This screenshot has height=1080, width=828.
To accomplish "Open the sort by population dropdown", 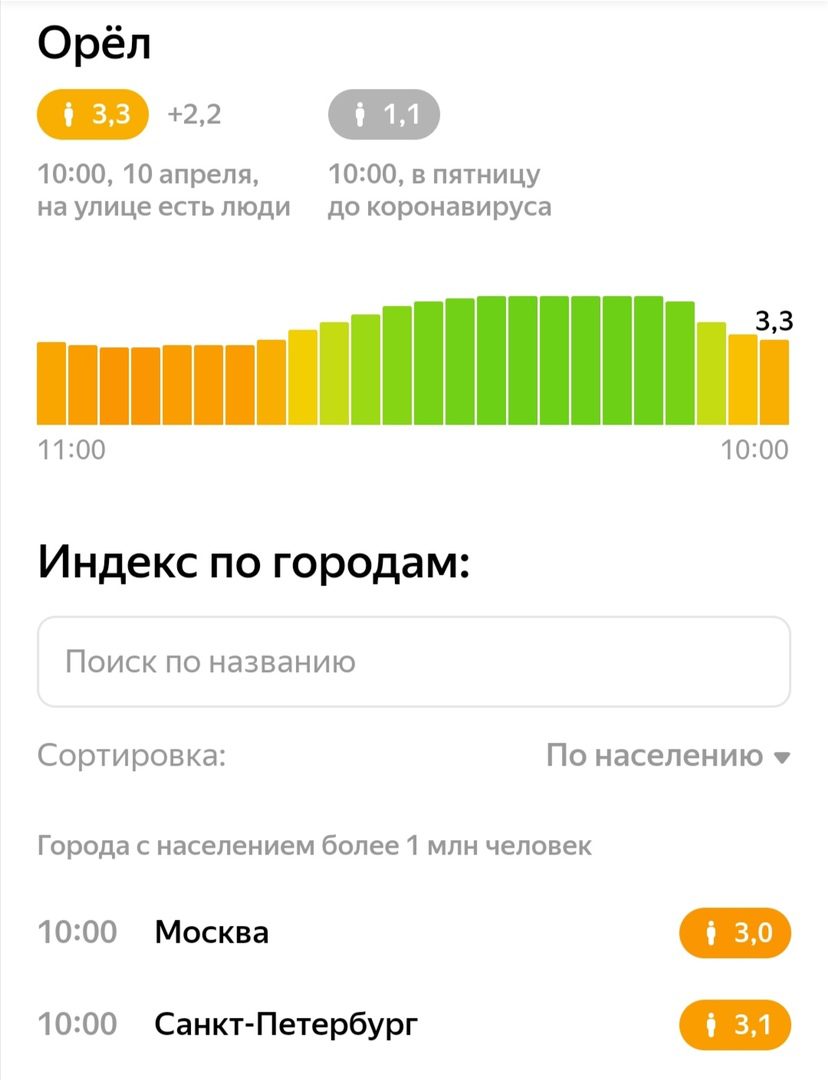I will point(668,756).
